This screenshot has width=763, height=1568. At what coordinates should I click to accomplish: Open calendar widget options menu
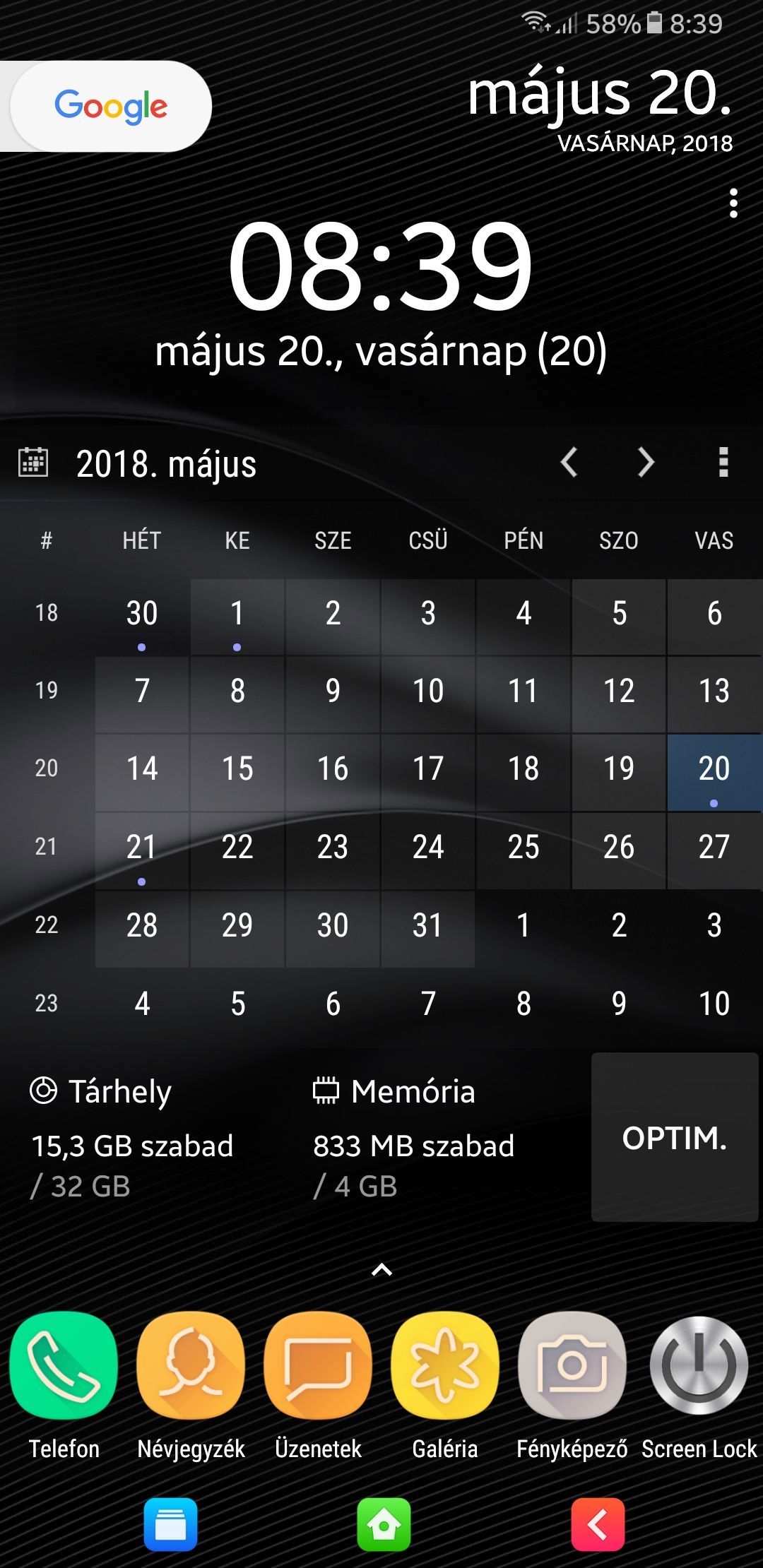723,463
